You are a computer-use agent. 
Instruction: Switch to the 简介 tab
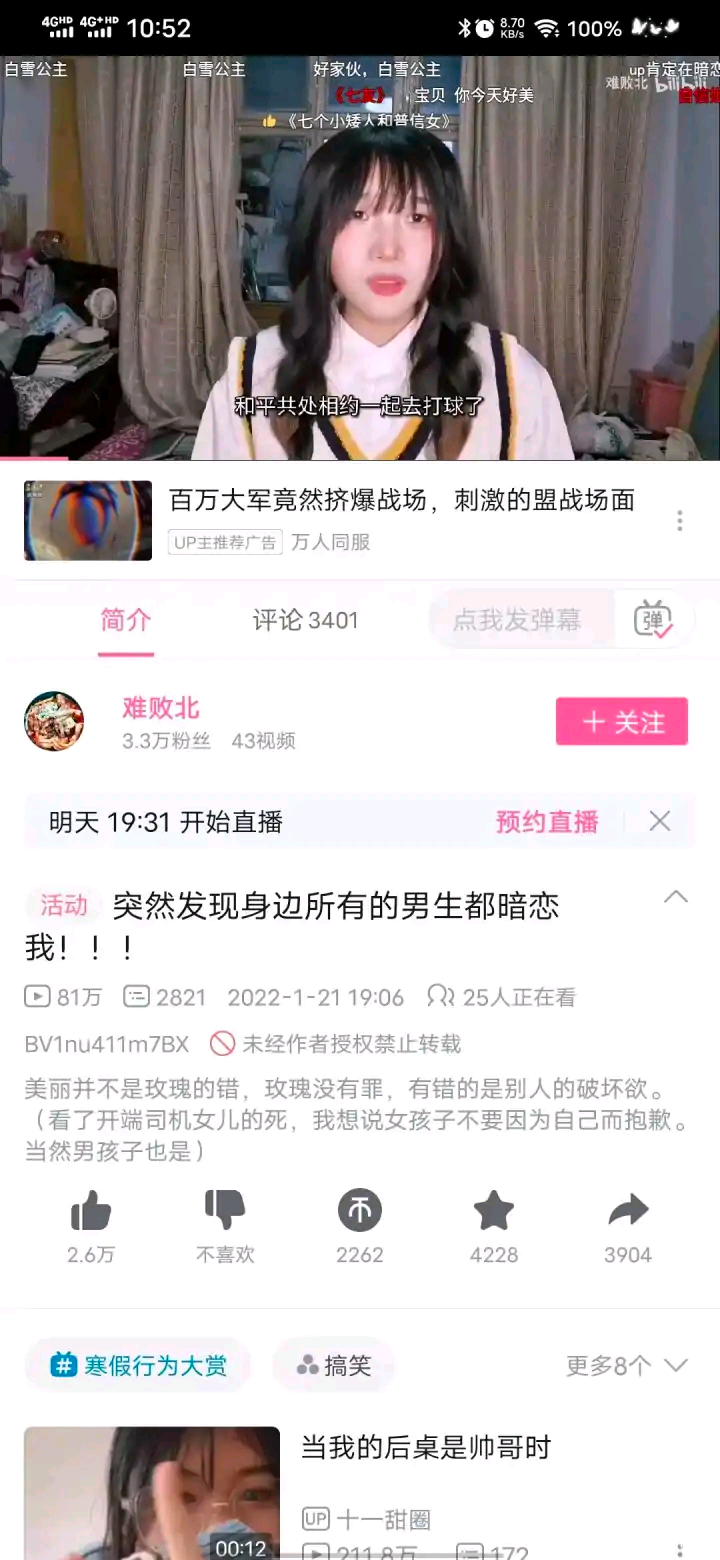pos(126,621)
